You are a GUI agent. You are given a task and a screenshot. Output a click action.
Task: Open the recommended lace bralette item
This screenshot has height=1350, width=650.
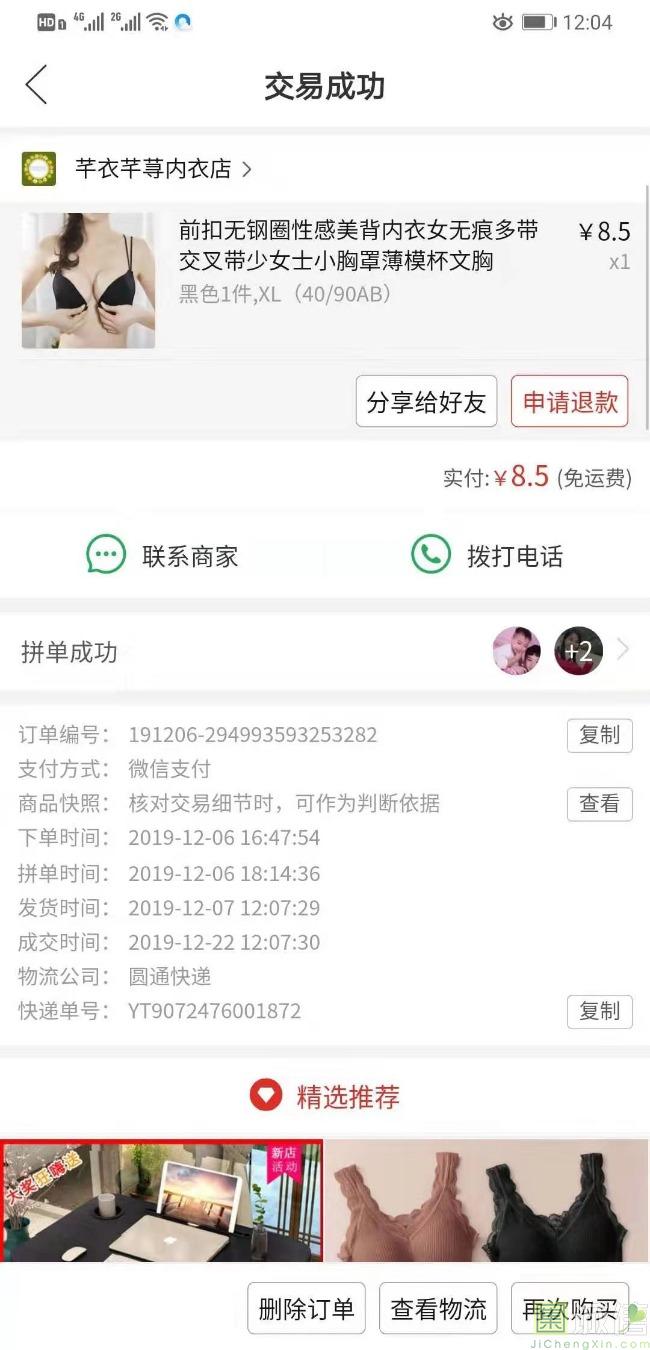[x=487, y=1201]
